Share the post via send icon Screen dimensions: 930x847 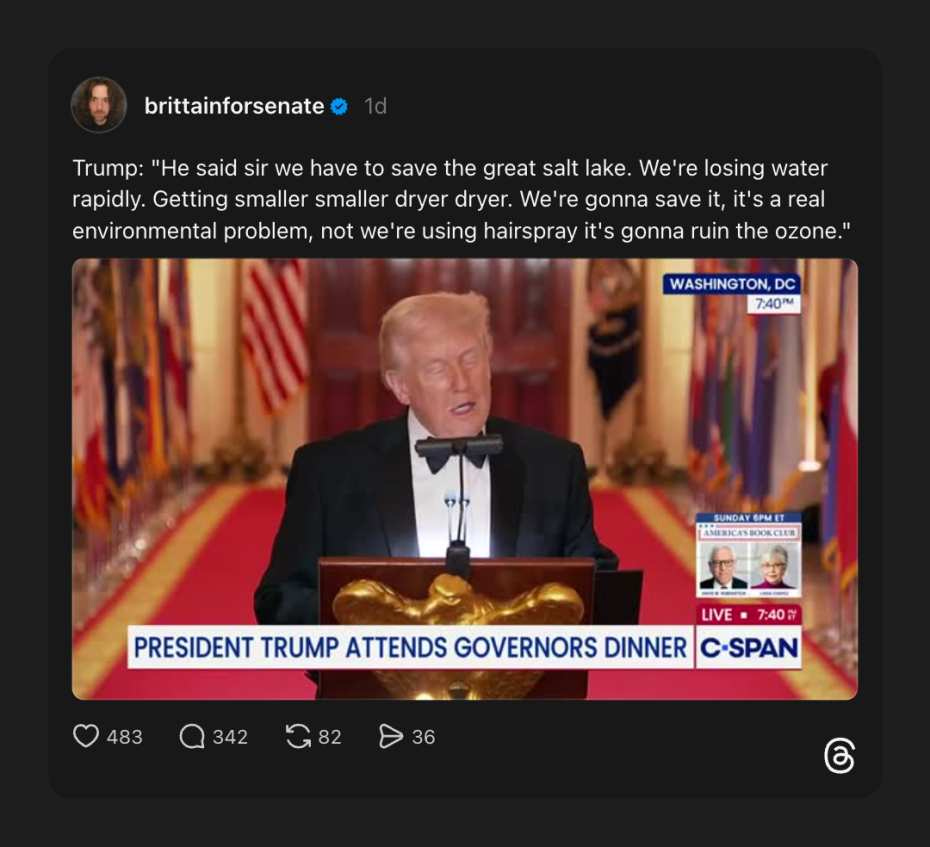point(391,737)
